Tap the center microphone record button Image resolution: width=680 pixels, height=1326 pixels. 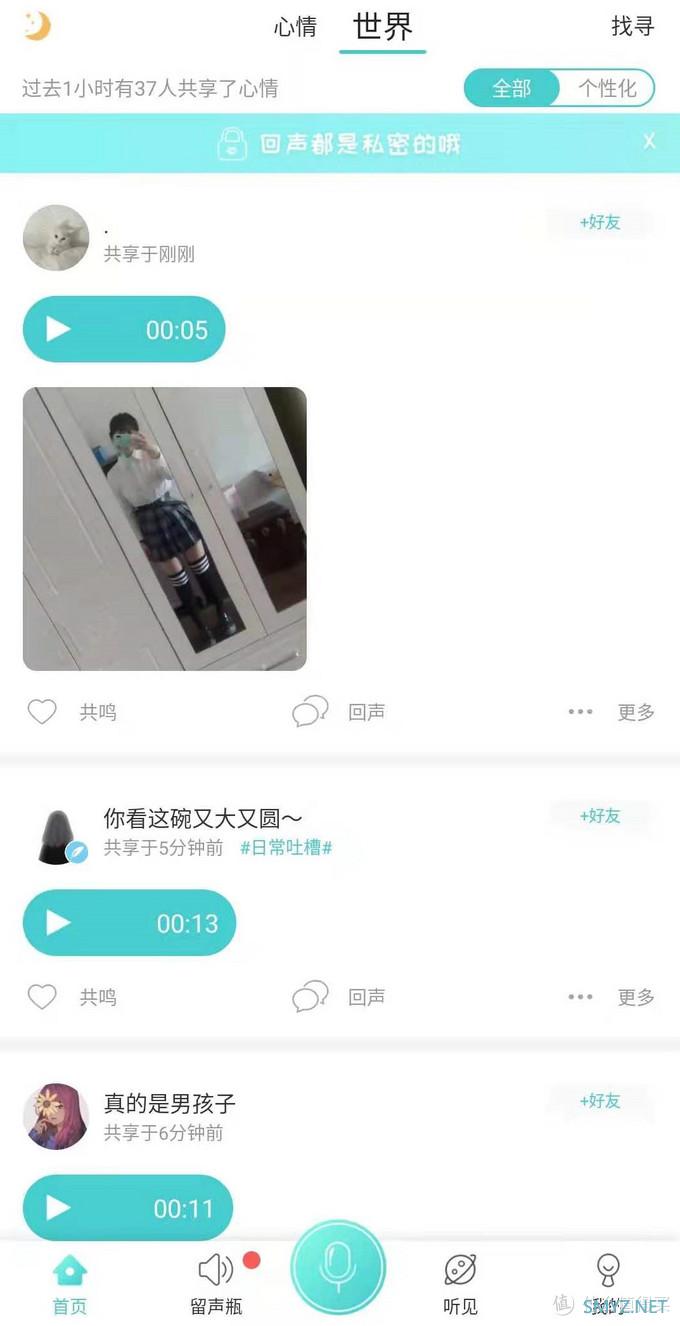338,1267
